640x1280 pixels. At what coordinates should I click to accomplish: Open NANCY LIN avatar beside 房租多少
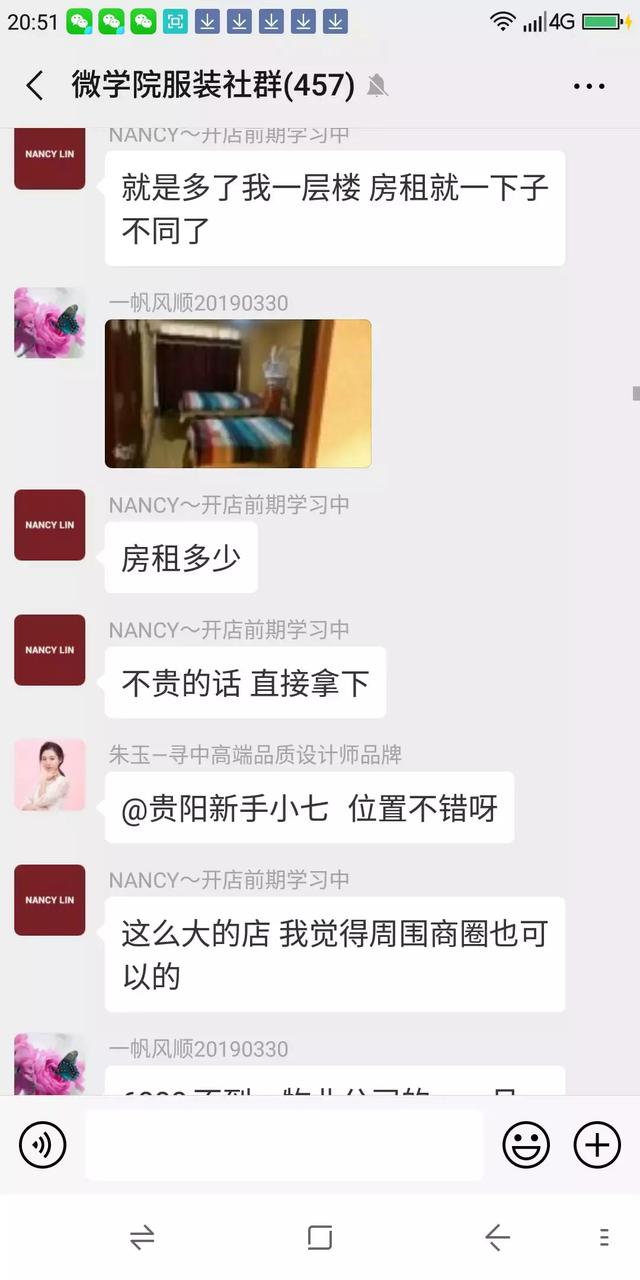coord(49,525)
